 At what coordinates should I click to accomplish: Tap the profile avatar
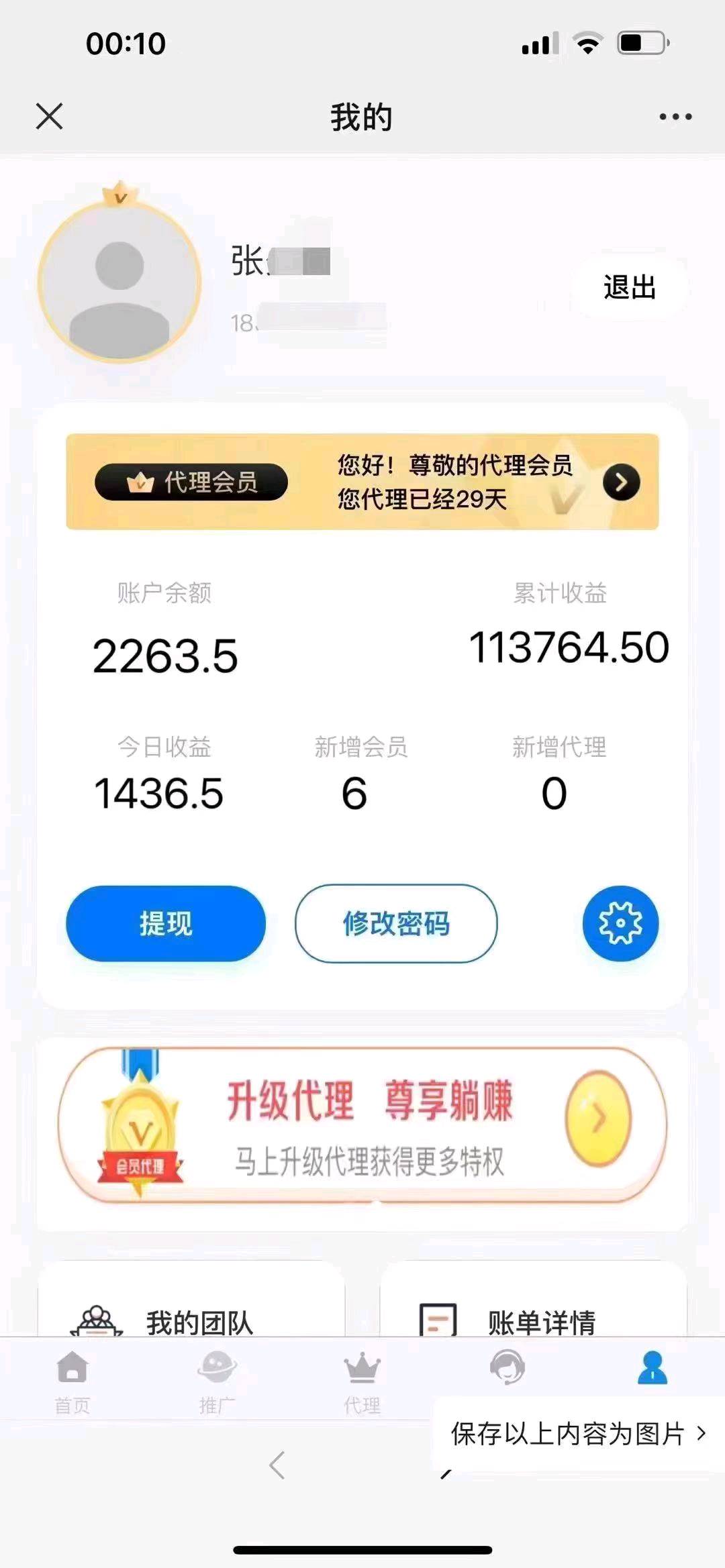pyautogui.click(x=119, y=282)
